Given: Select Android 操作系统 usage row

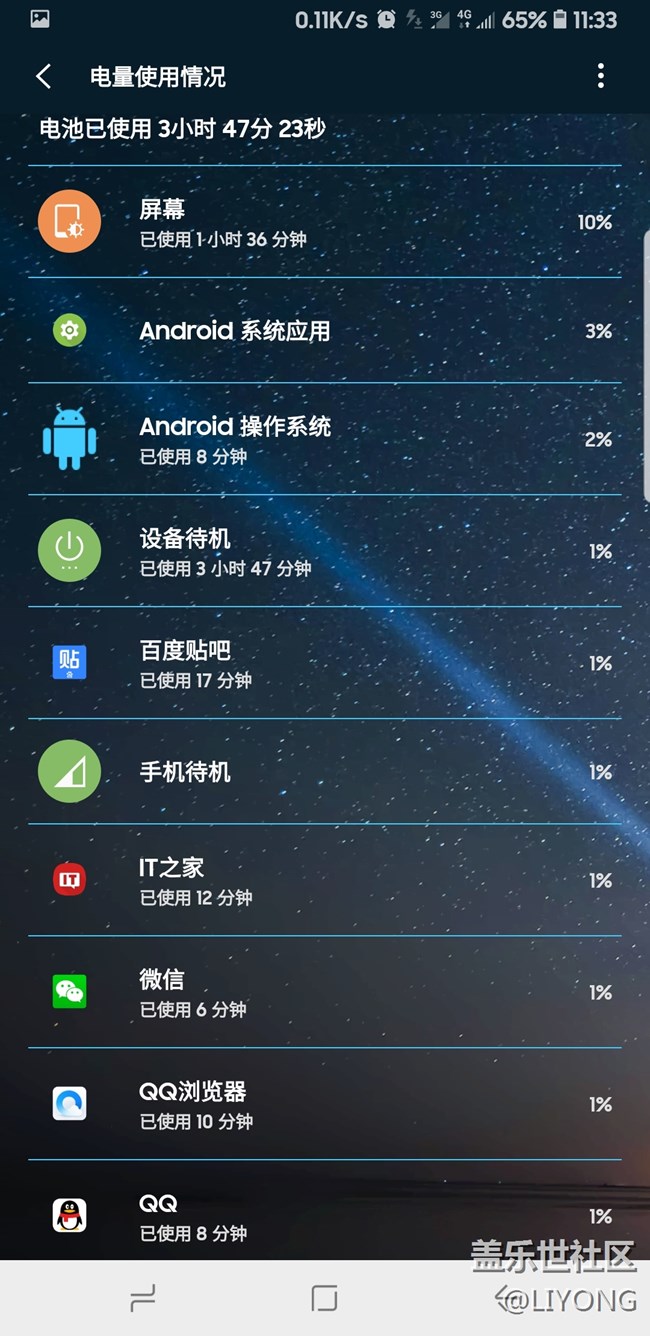Looking at the screenshot, I should point(324,439).
